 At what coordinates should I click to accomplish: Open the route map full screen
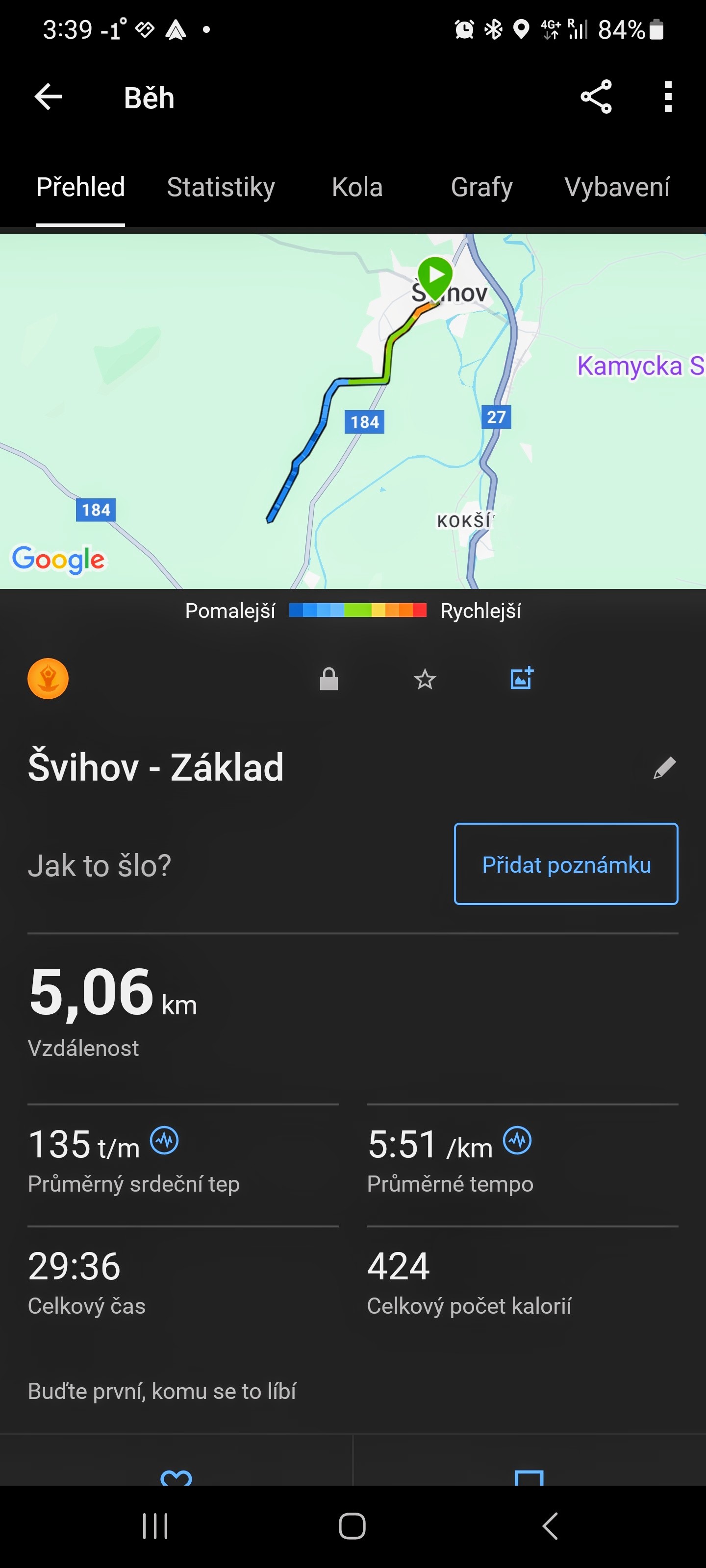point(353,411)
